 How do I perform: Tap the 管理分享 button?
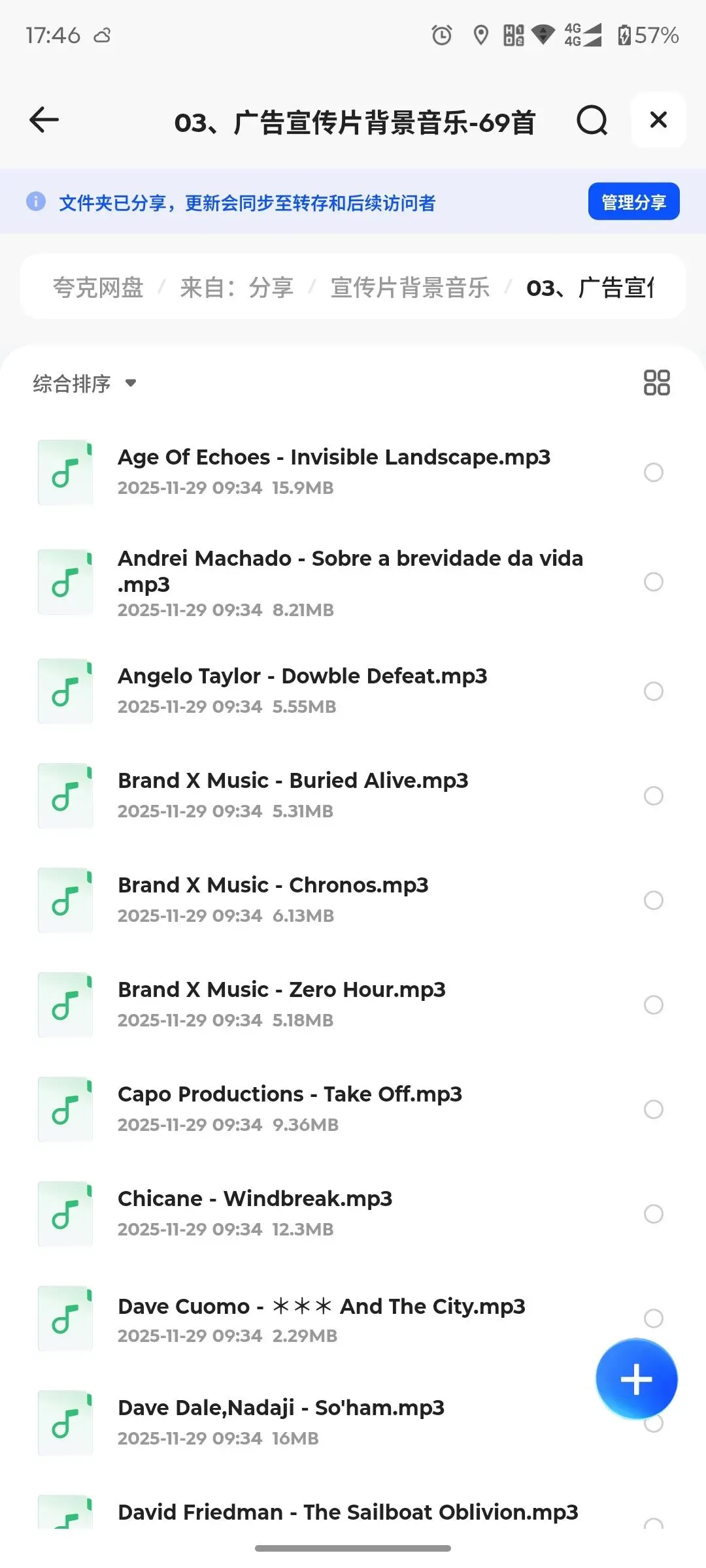633,202
